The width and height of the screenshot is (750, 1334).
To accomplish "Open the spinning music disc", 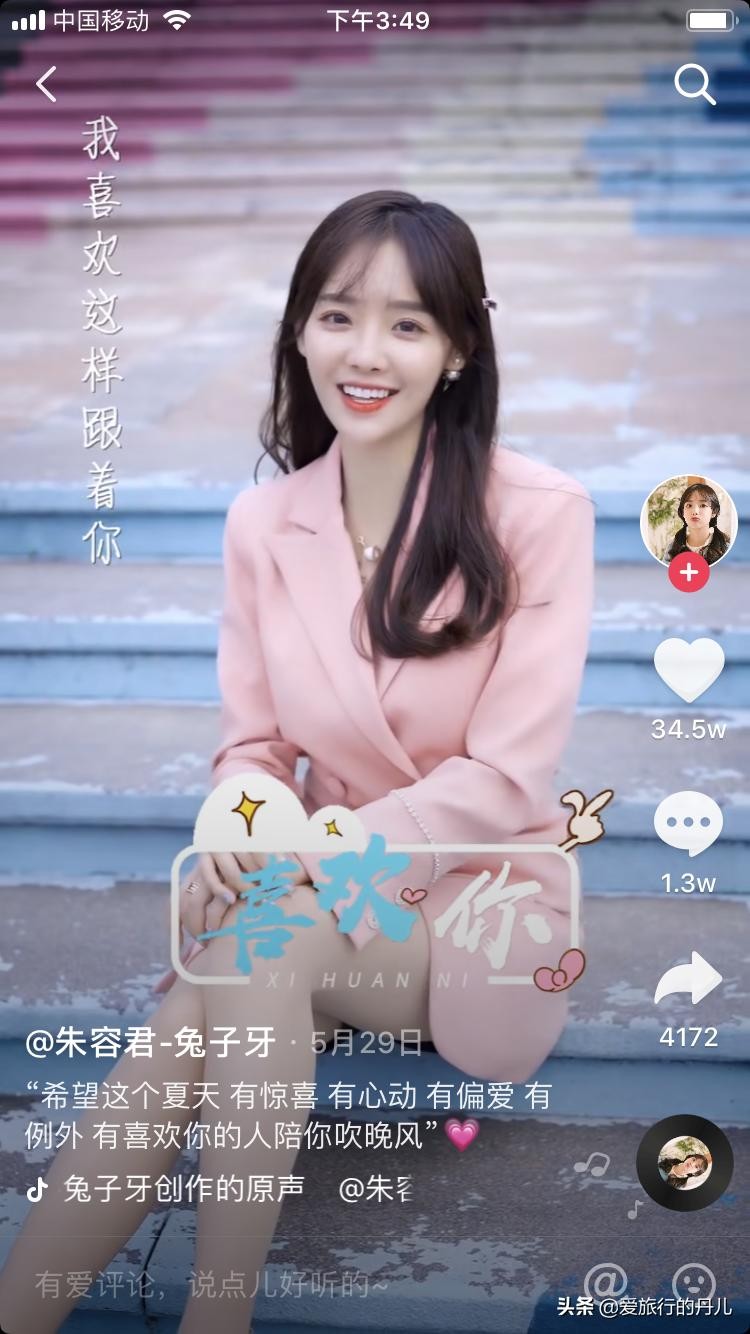I will (x=684, y=1162).
